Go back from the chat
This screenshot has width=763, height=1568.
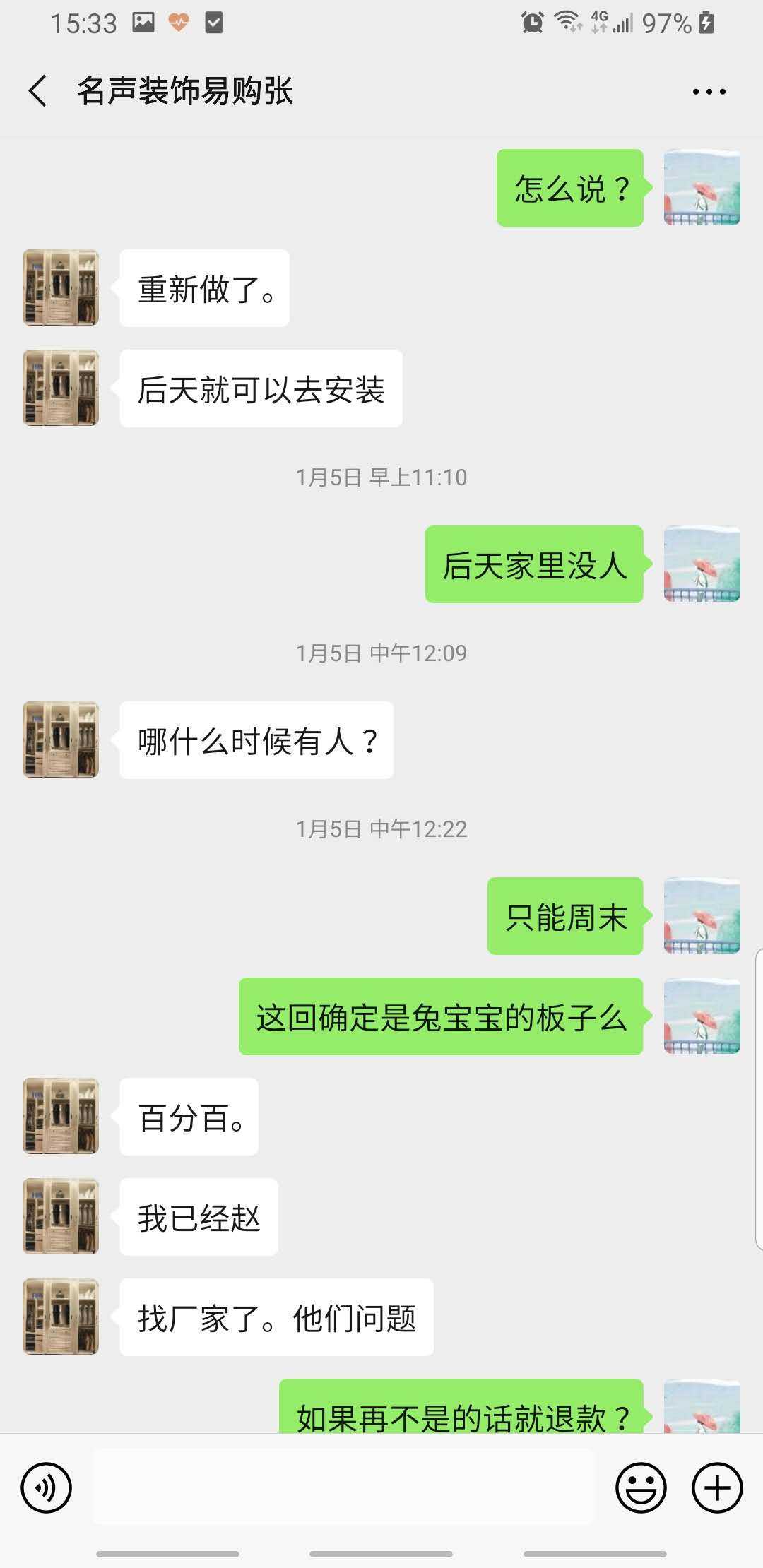pos(38,91)
